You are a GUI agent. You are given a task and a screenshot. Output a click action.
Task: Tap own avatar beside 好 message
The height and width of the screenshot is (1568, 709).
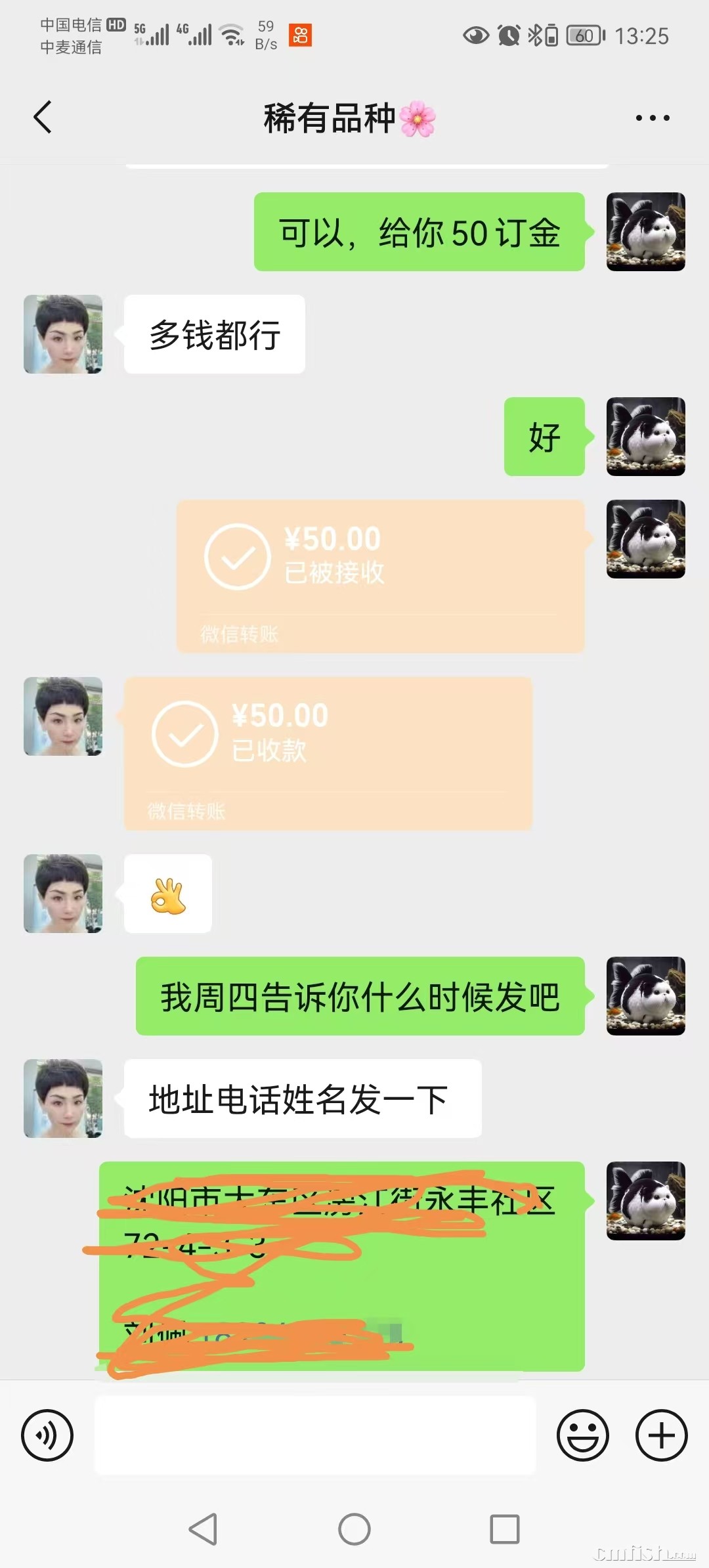tap(645, 437)
